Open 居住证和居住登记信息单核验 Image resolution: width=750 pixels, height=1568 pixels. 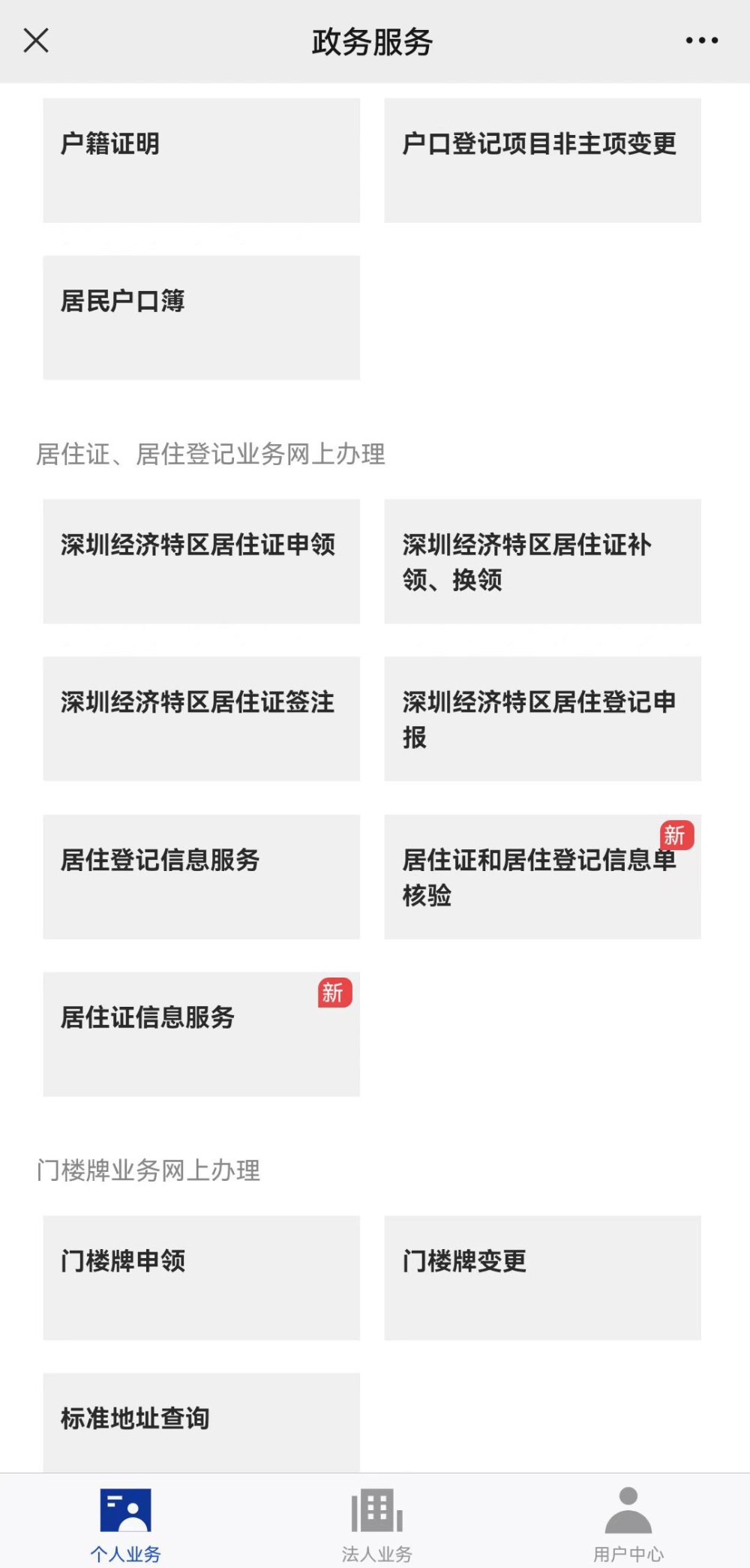point(542,877)
